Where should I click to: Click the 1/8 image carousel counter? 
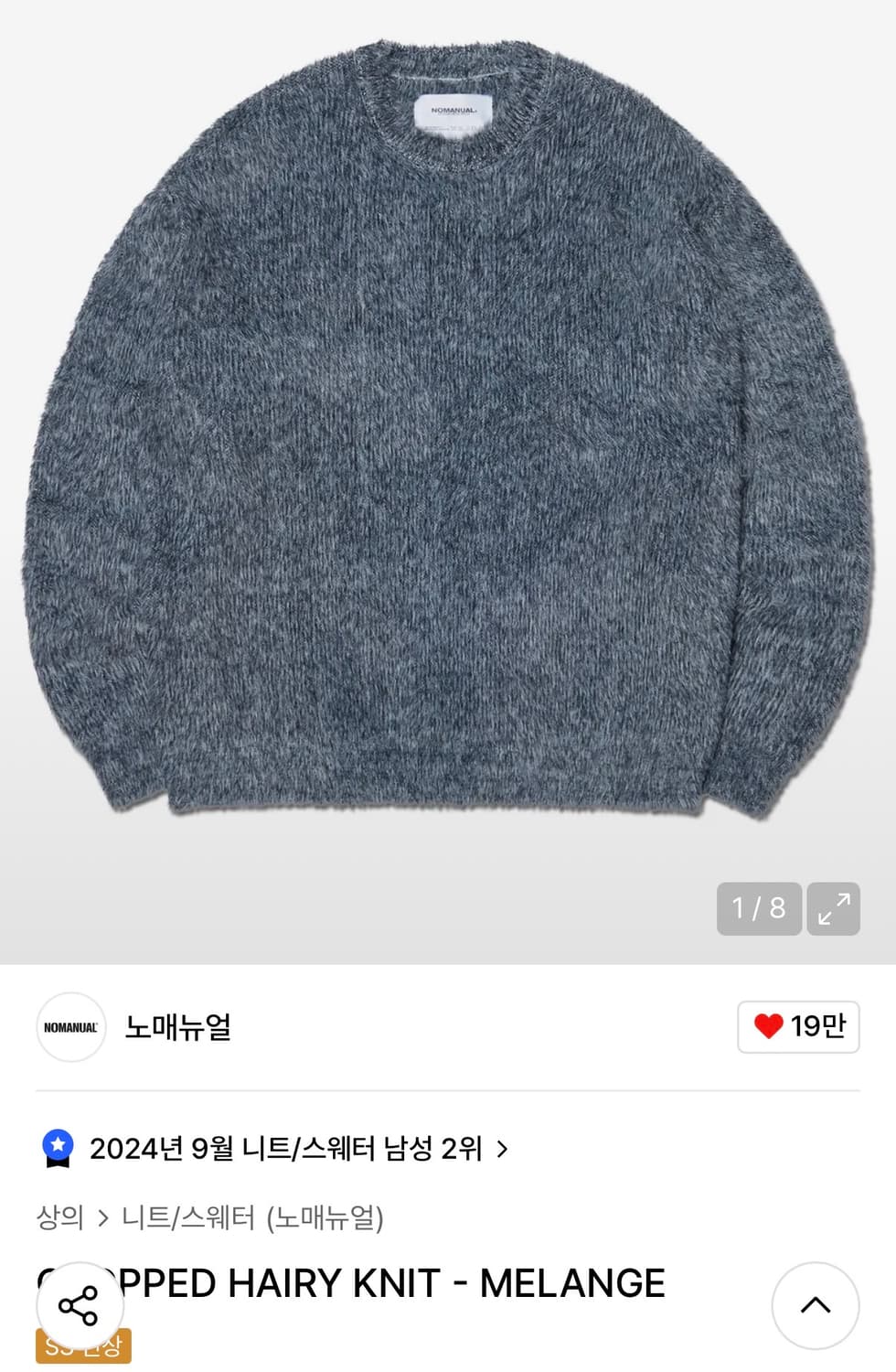click(756, 909)
